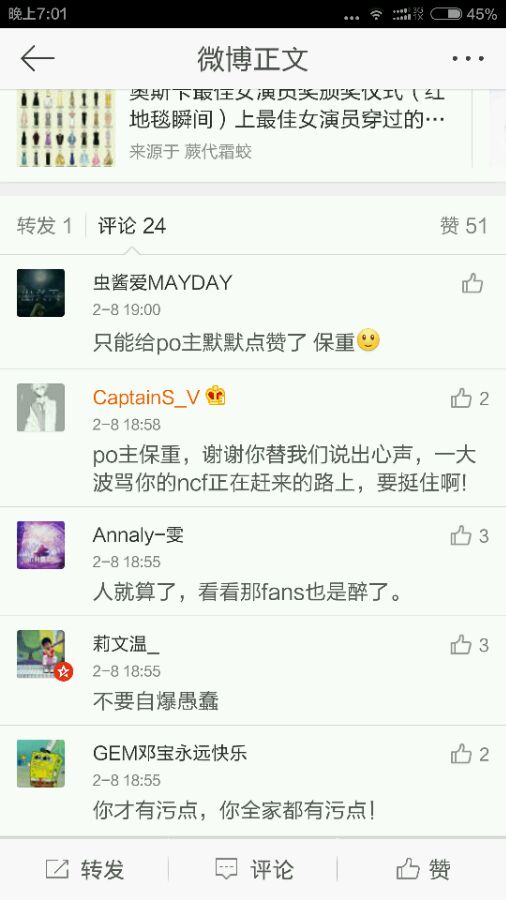Open the three-dot overflow menu
Viewport: 506px width, 900px height.
(468, 59)
